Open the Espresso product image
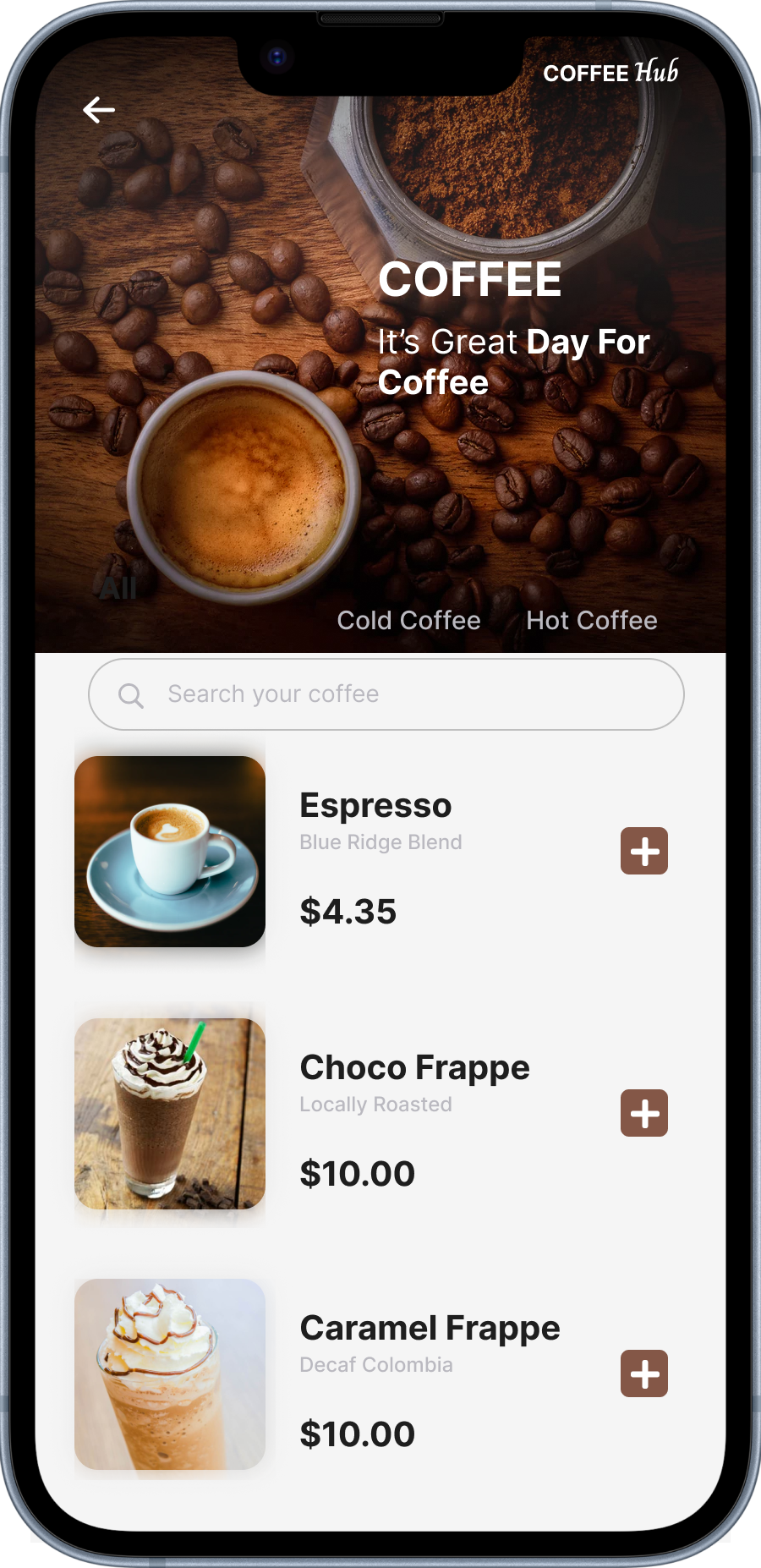The width and height of the screenshot is (761, 1568). click(170, 852)
